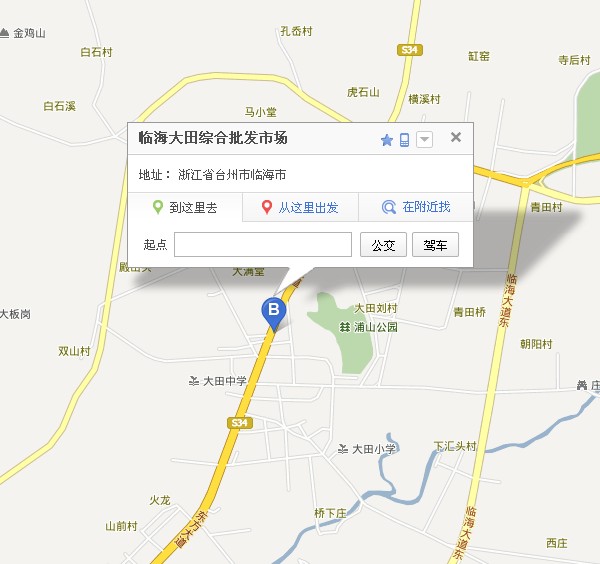Image resolution: width=600 pixels, height=564 pixels.
Task: Send location to phone icon
Action: click(404, 140)
